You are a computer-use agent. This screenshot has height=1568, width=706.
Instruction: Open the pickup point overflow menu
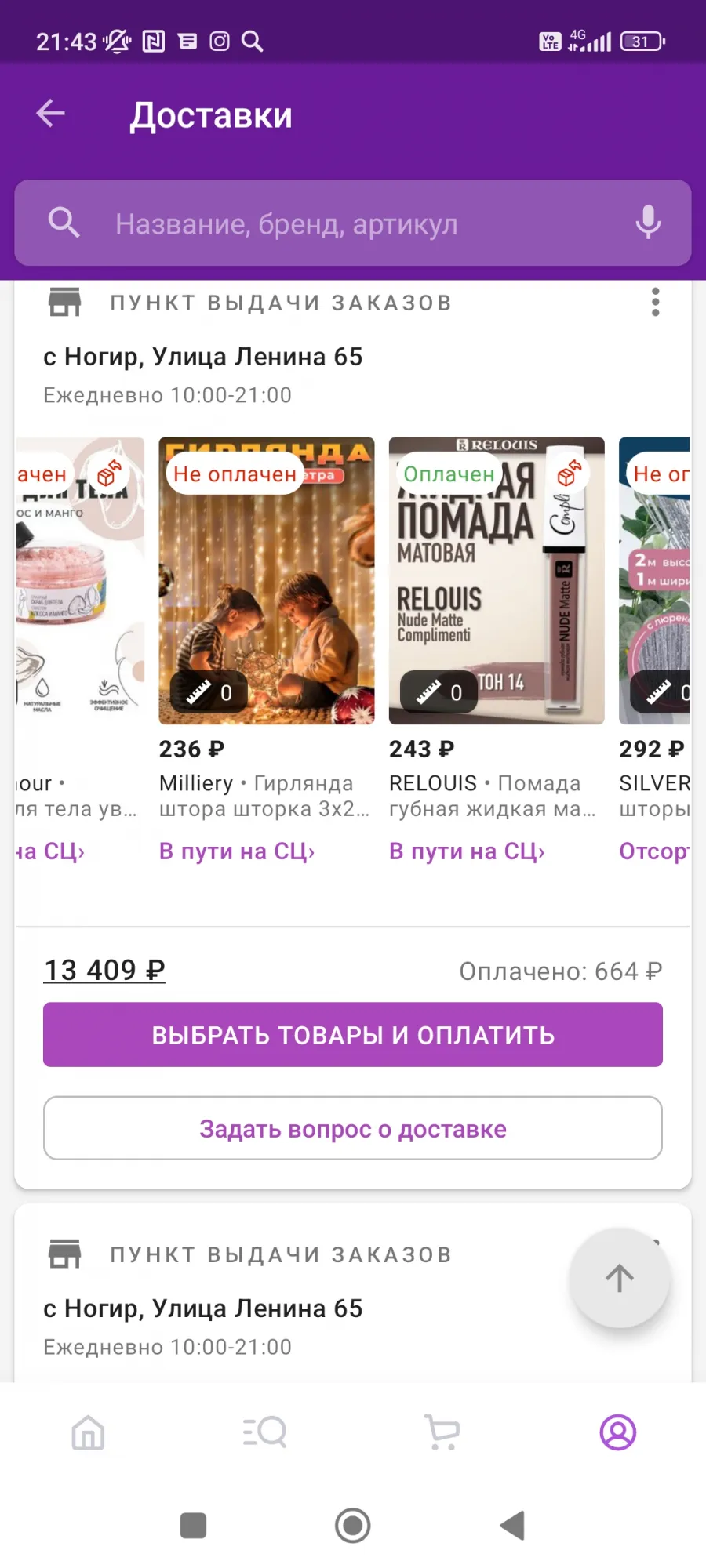tap(655, 302)
